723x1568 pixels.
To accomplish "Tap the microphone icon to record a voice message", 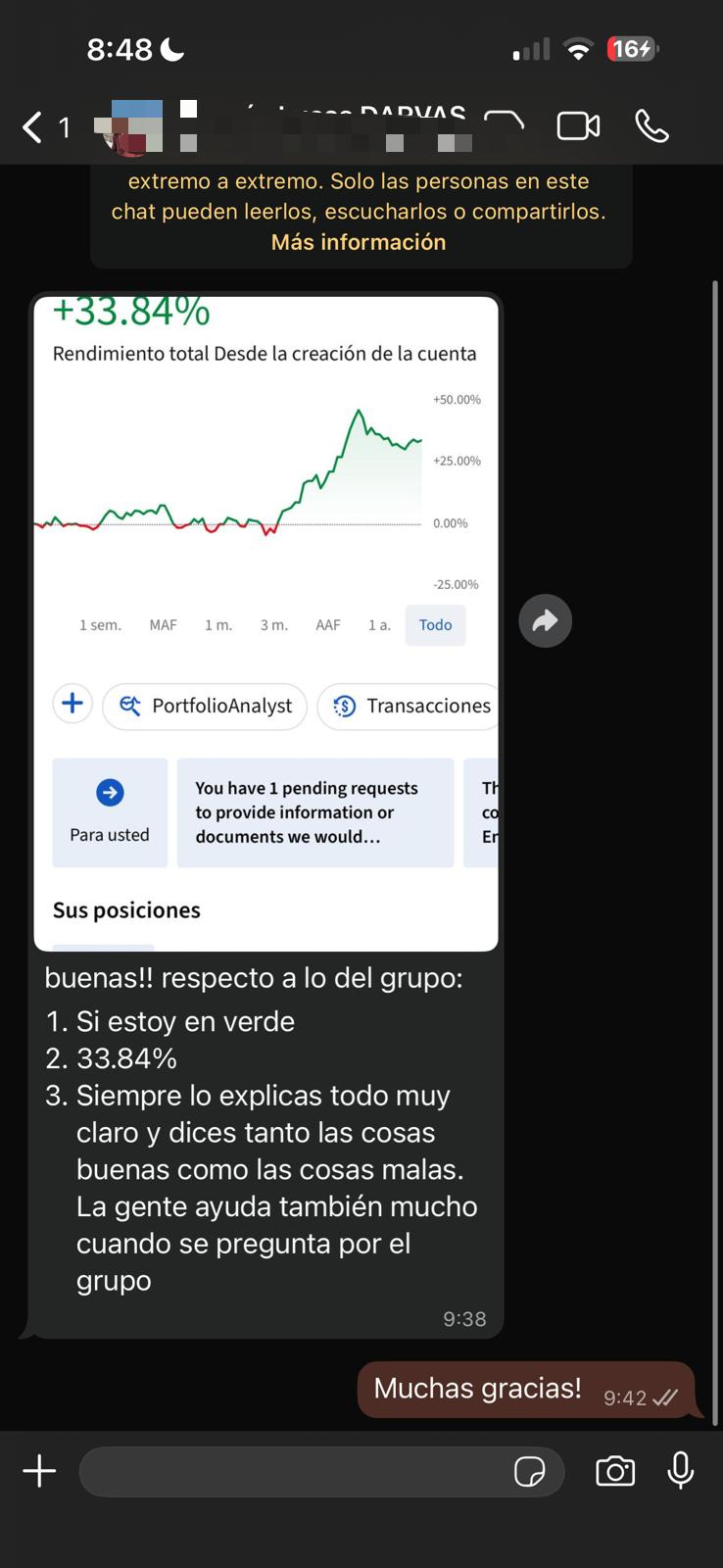I will pyautogui.click(x=680, y=1471).
